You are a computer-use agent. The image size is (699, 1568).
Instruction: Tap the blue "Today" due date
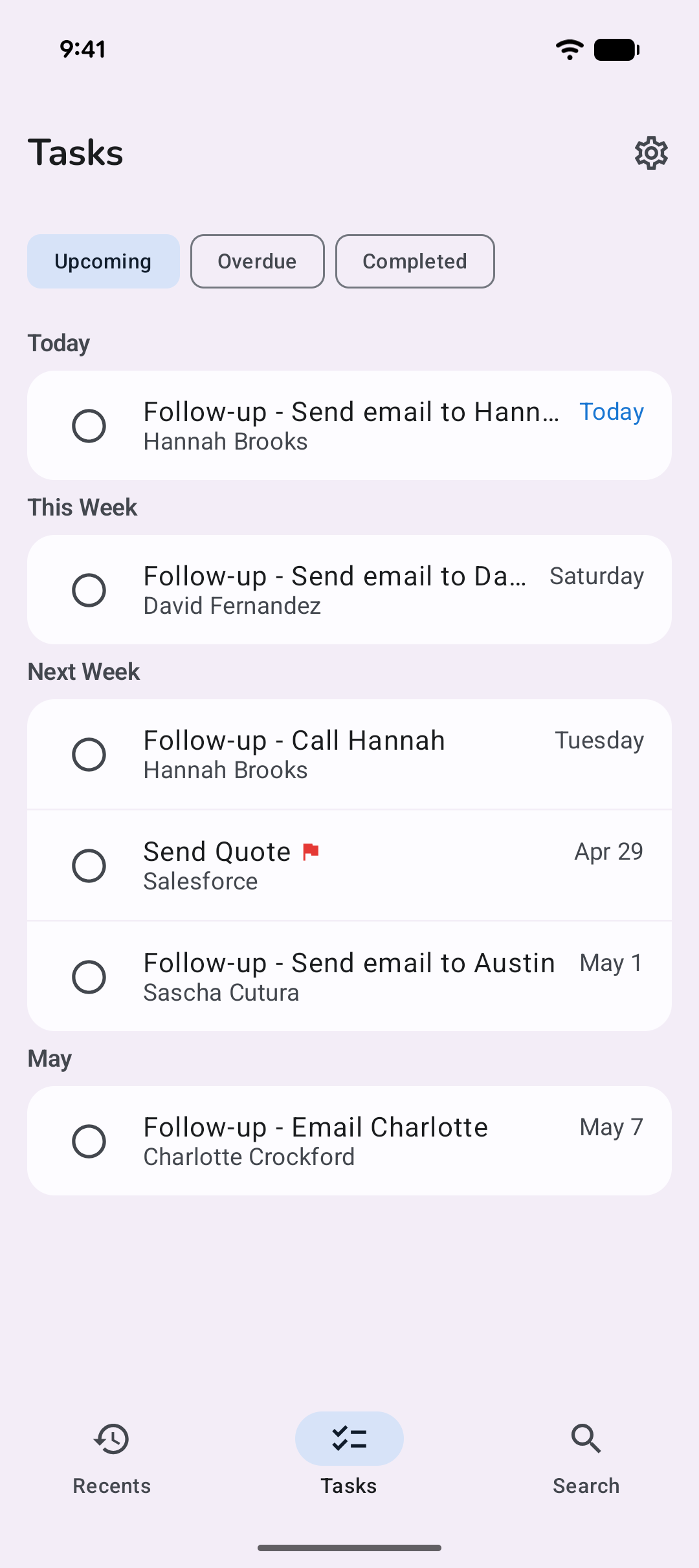(x=611, y=411)
